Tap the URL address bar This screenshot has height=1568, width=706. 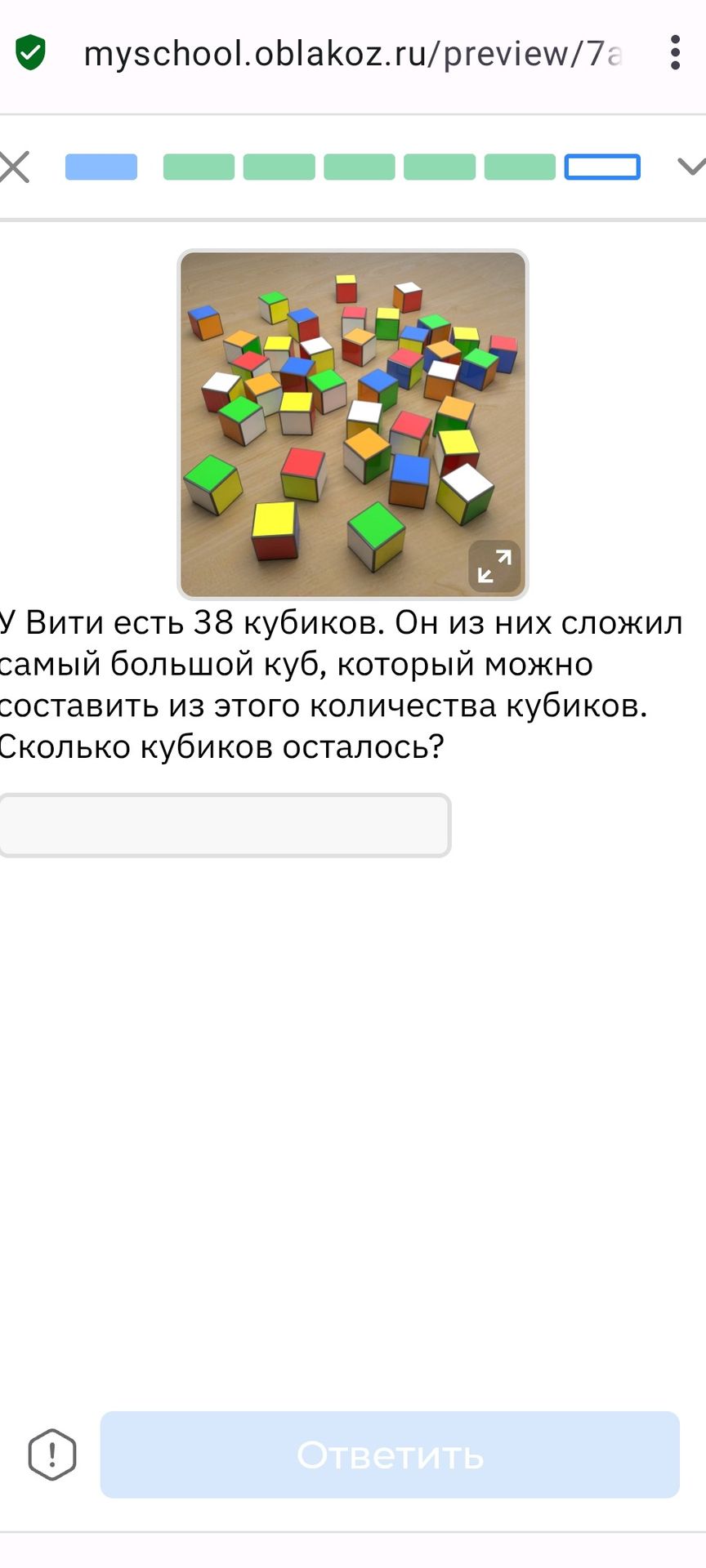point(353,54)
